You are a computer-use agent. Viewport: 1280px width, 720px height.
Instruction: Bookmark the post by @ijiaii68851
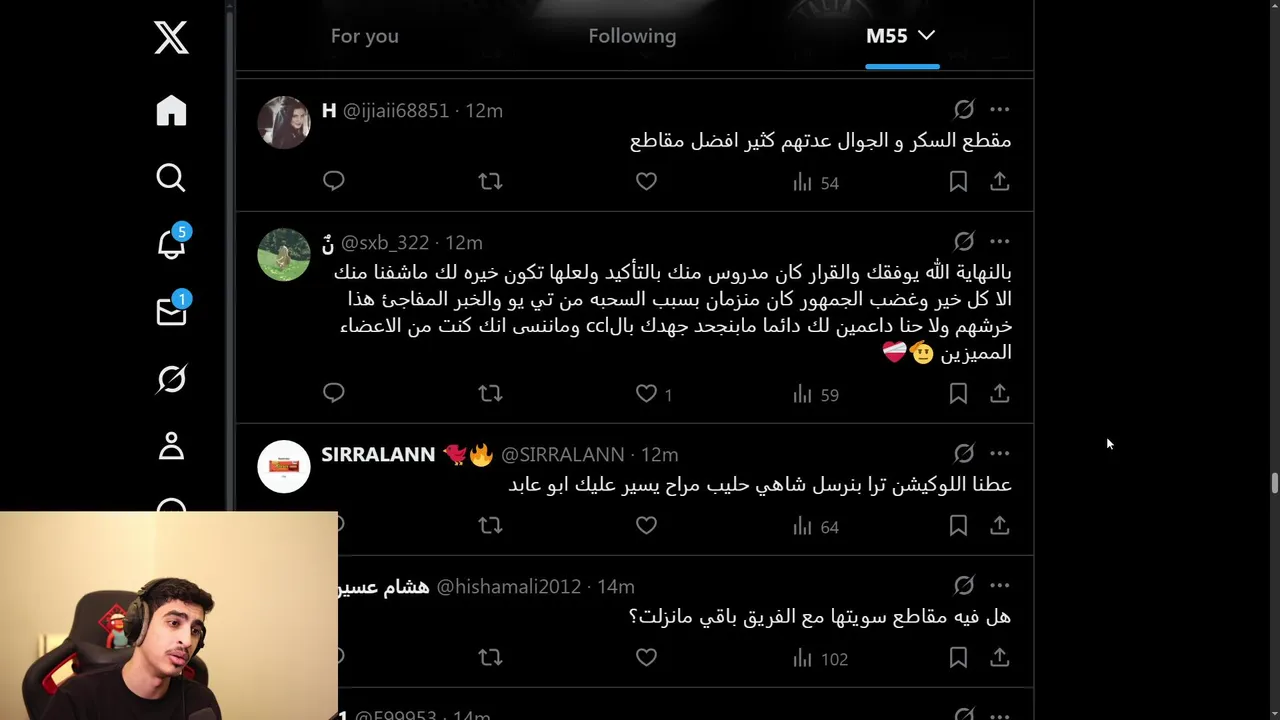coord(957,182)
